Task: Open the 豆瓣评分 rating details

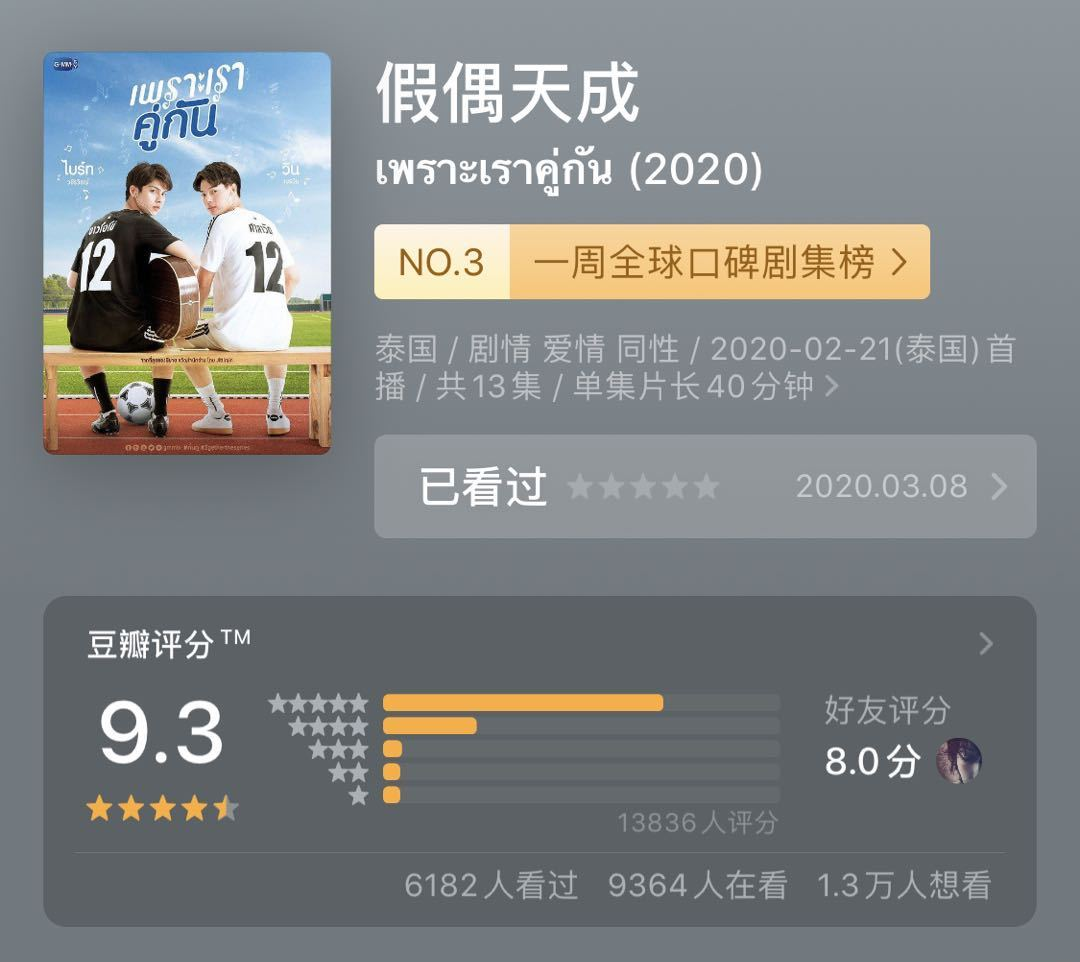Action: click(x=985, y=643)
